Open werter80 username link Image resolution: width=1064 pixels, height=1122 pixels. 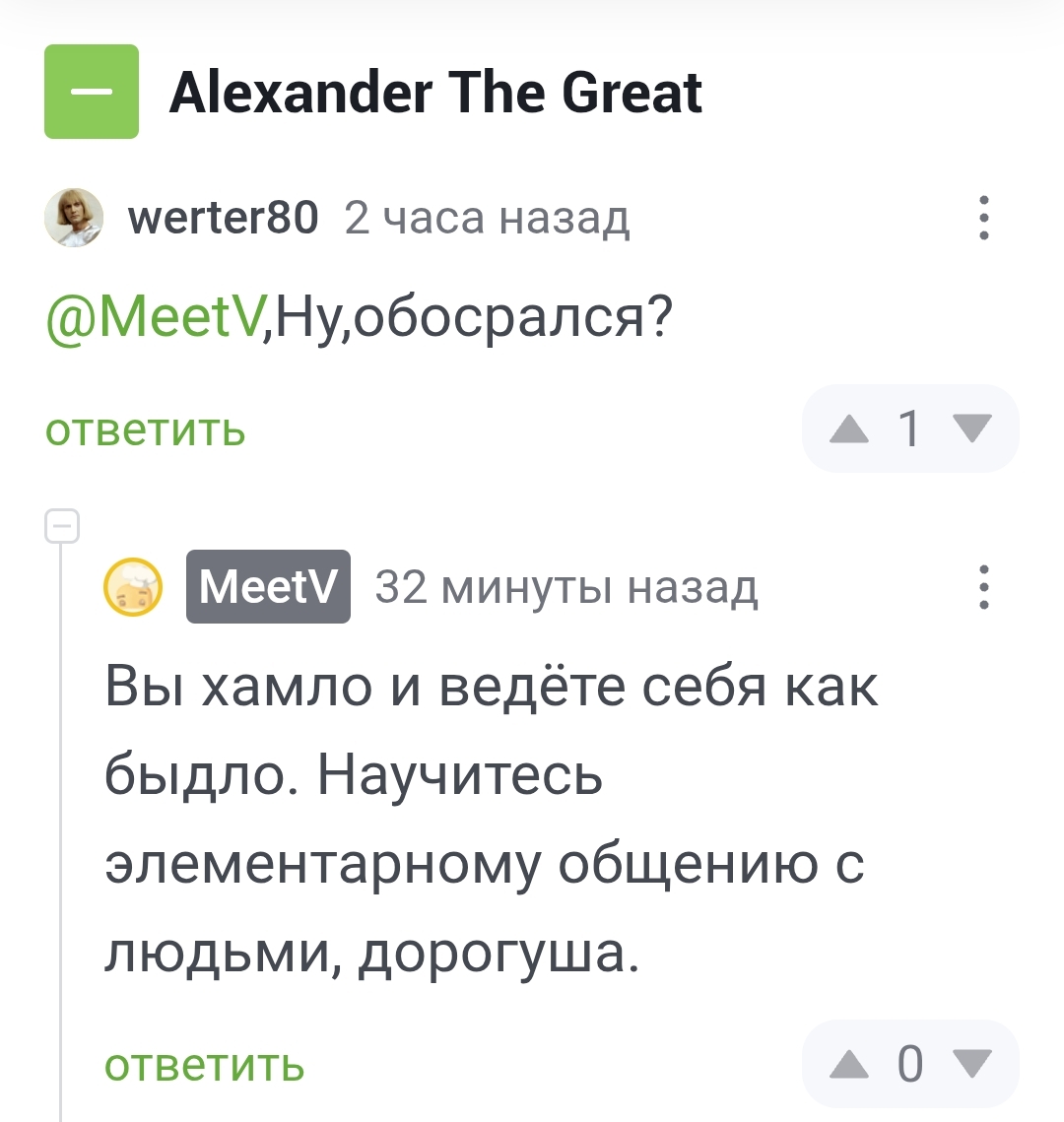tap(224, 217)
